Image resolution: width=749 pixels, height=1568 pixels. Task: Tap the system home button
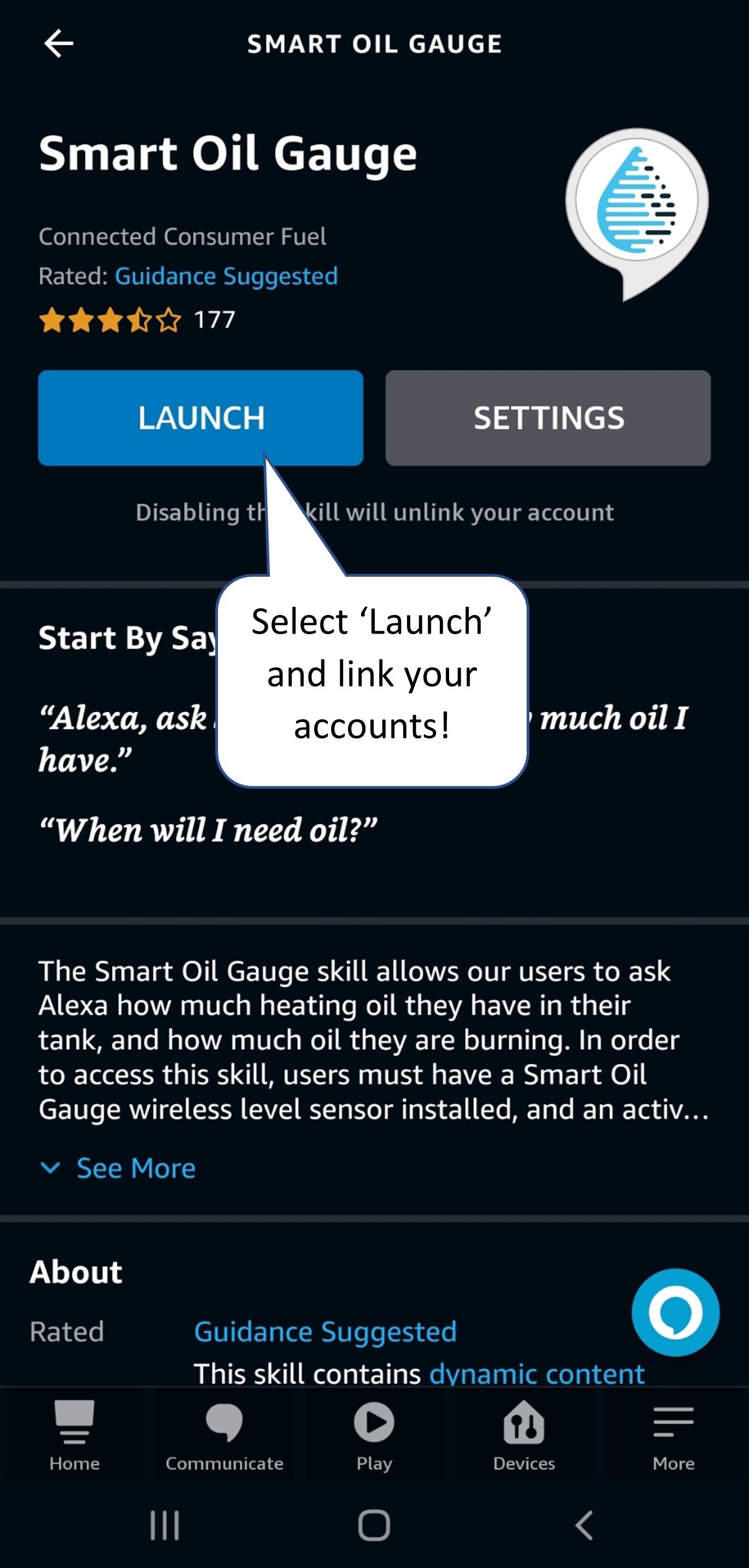(x=374, y=1525)
